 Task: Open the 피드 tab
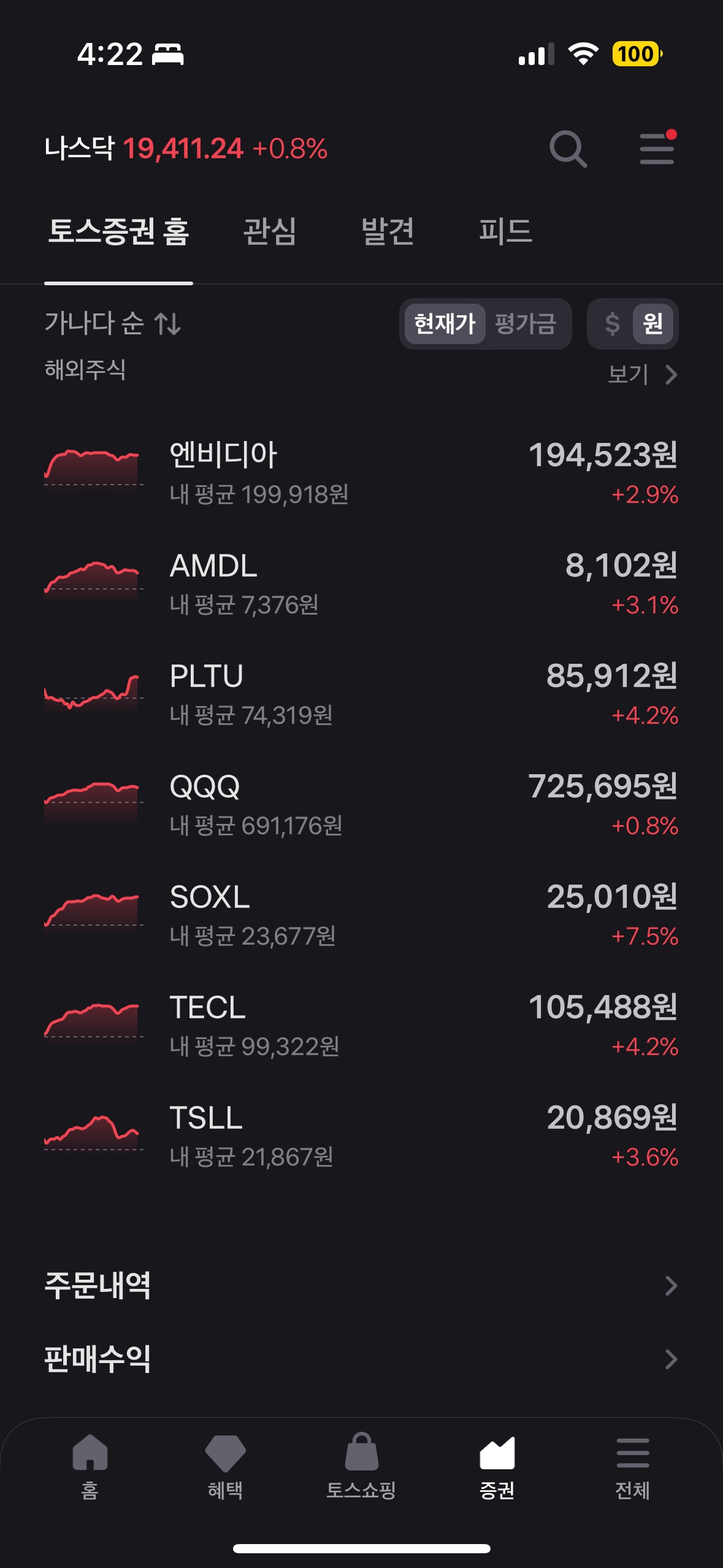(505, 232)
